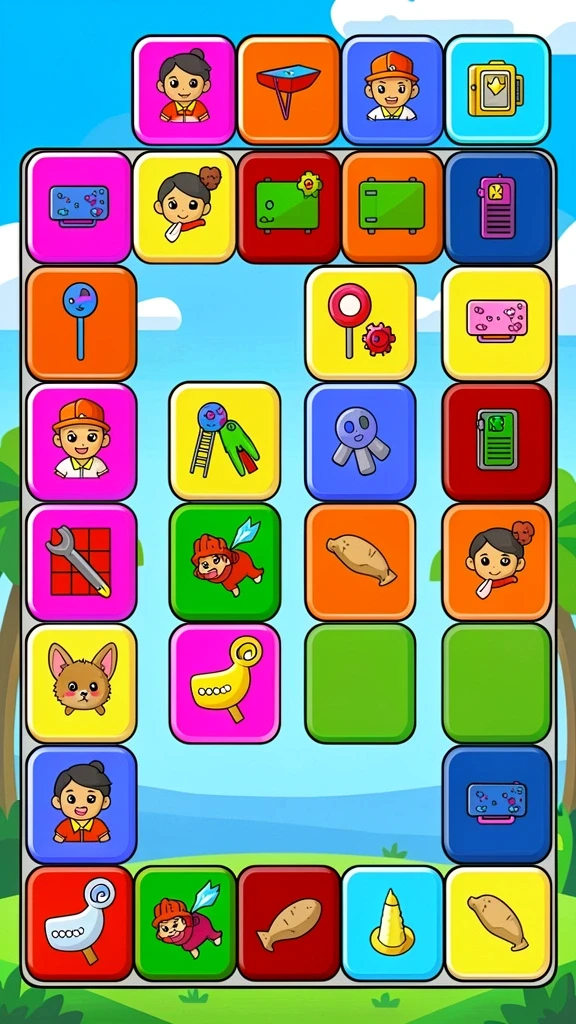Choose the dark red tile with the sweet potato
Viewport: 576px width, 1024px height.
tap(289, 923)
